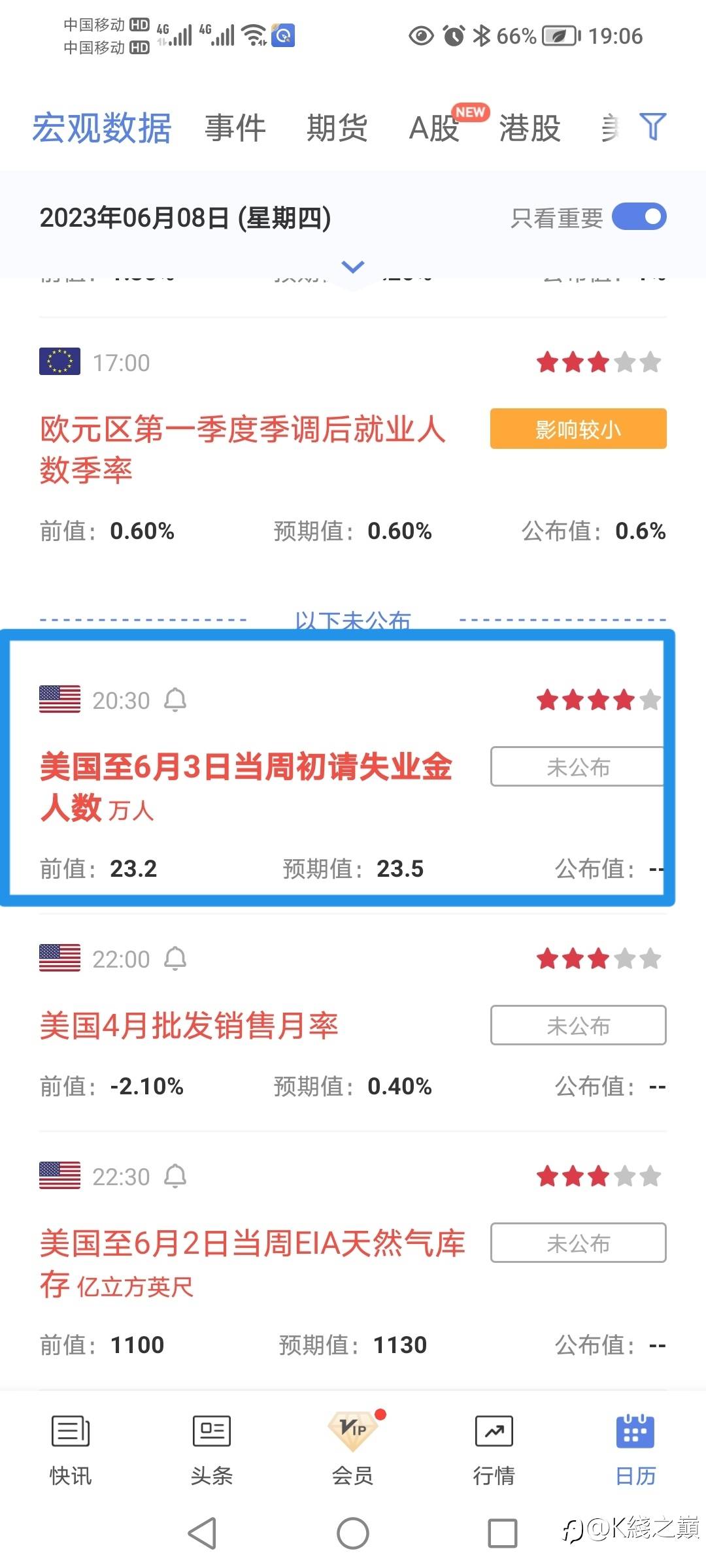Set reminder bell for 22:30 event
The height and width of the screenshot is (1568, 706).
(x=175, y=1176)
